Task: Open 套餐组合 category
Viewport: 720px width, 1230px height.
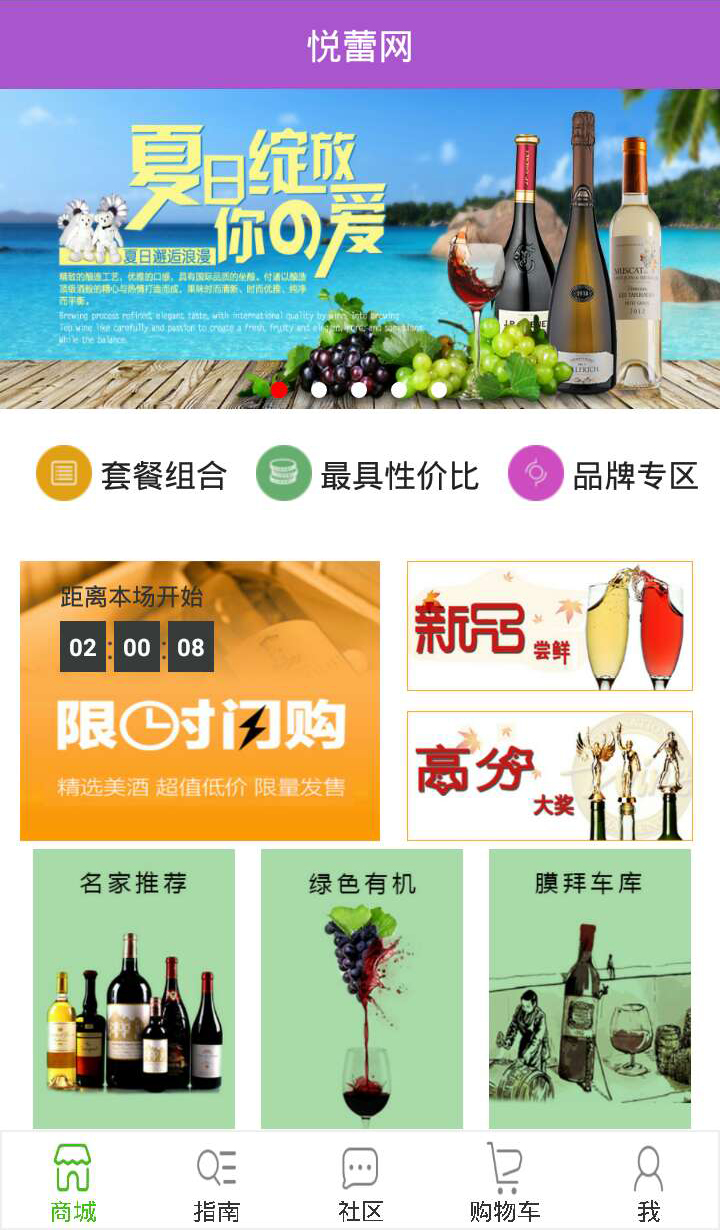Action: pos(132,474)
